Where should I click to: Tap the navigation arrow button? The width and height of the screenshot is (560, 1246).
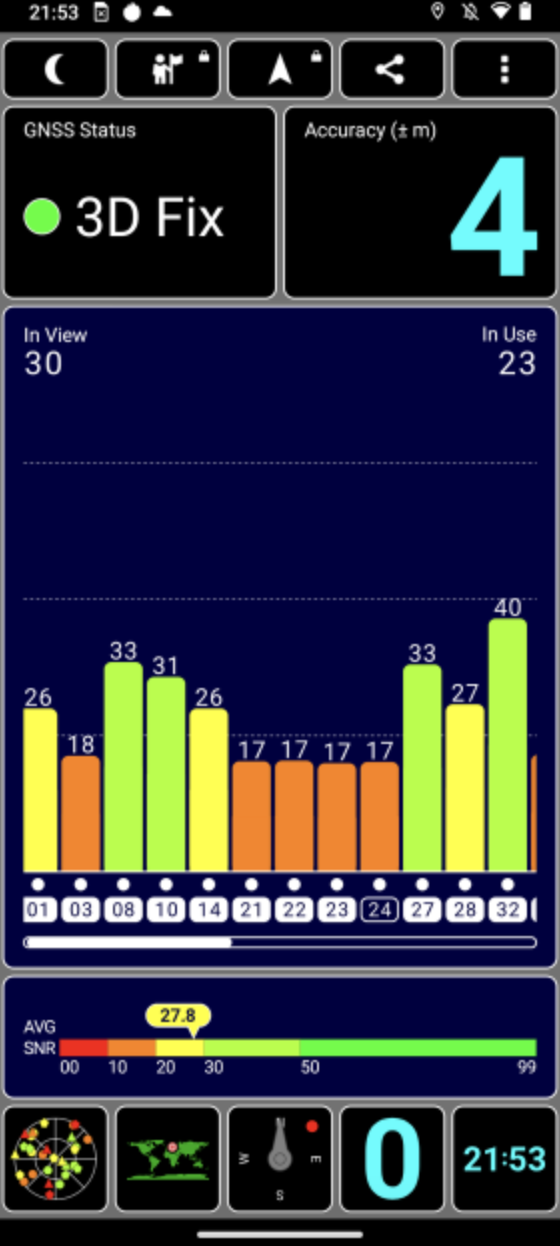[280, 69]
